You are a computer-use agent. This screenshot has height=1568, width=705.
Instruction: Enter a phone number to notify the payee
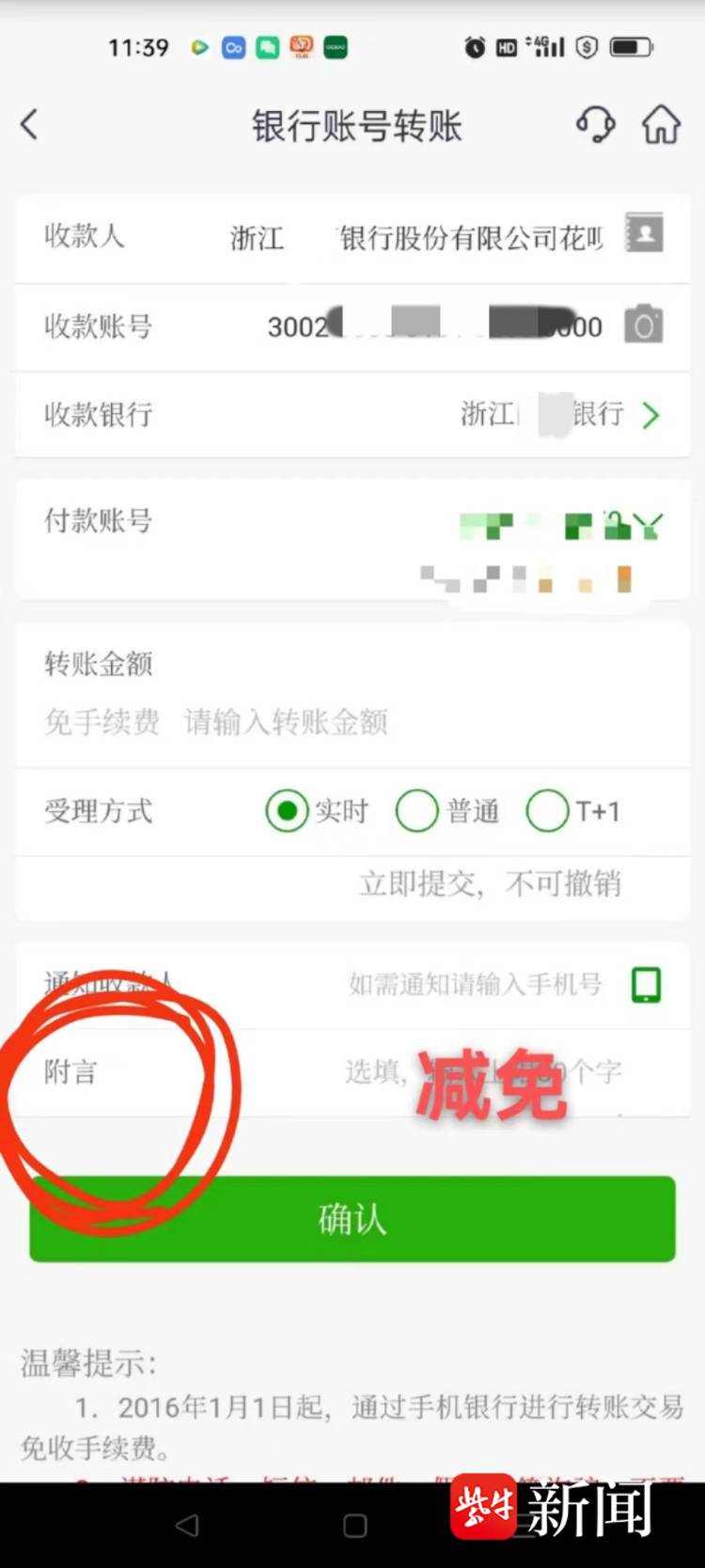pos(475,985)
